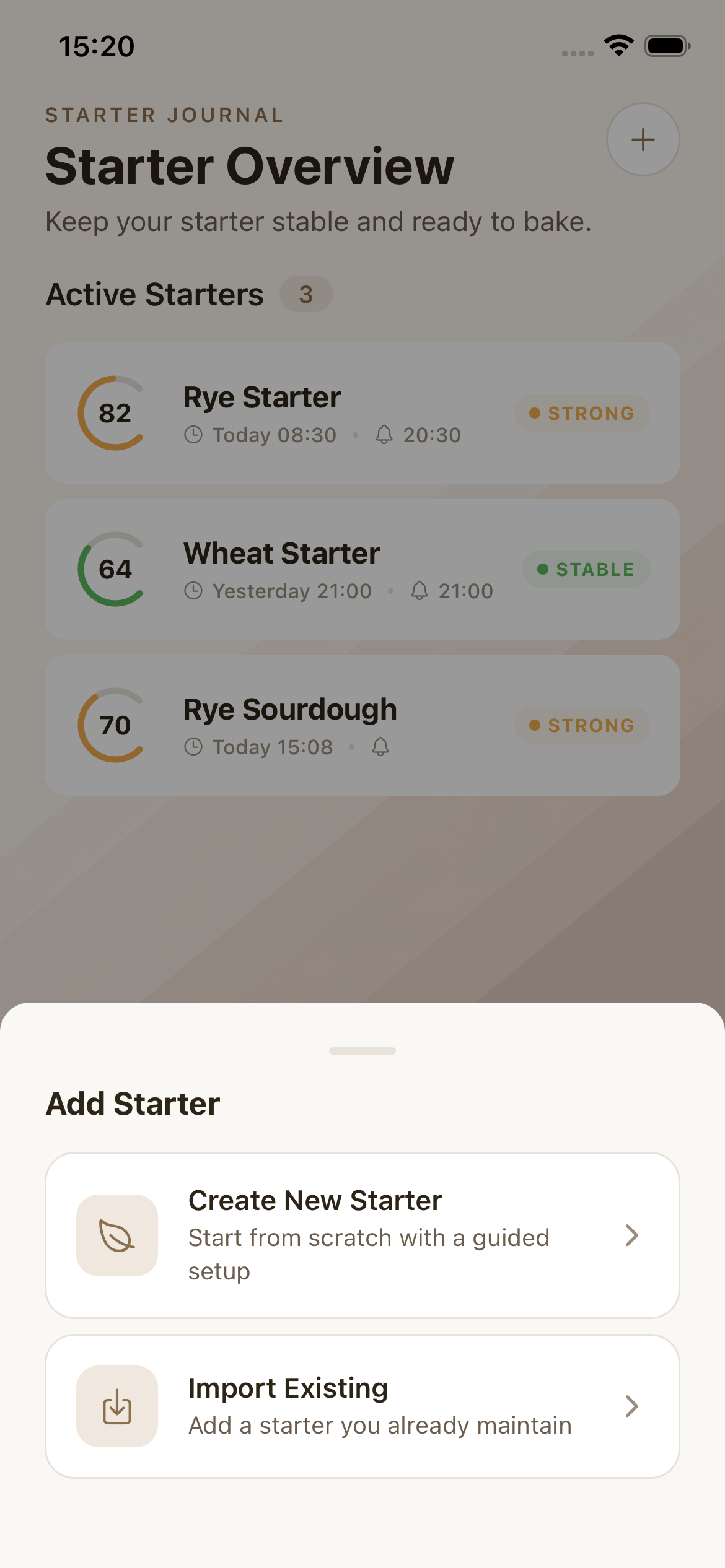
Task: Select the Active Starters section header
Action: [154, 294]
